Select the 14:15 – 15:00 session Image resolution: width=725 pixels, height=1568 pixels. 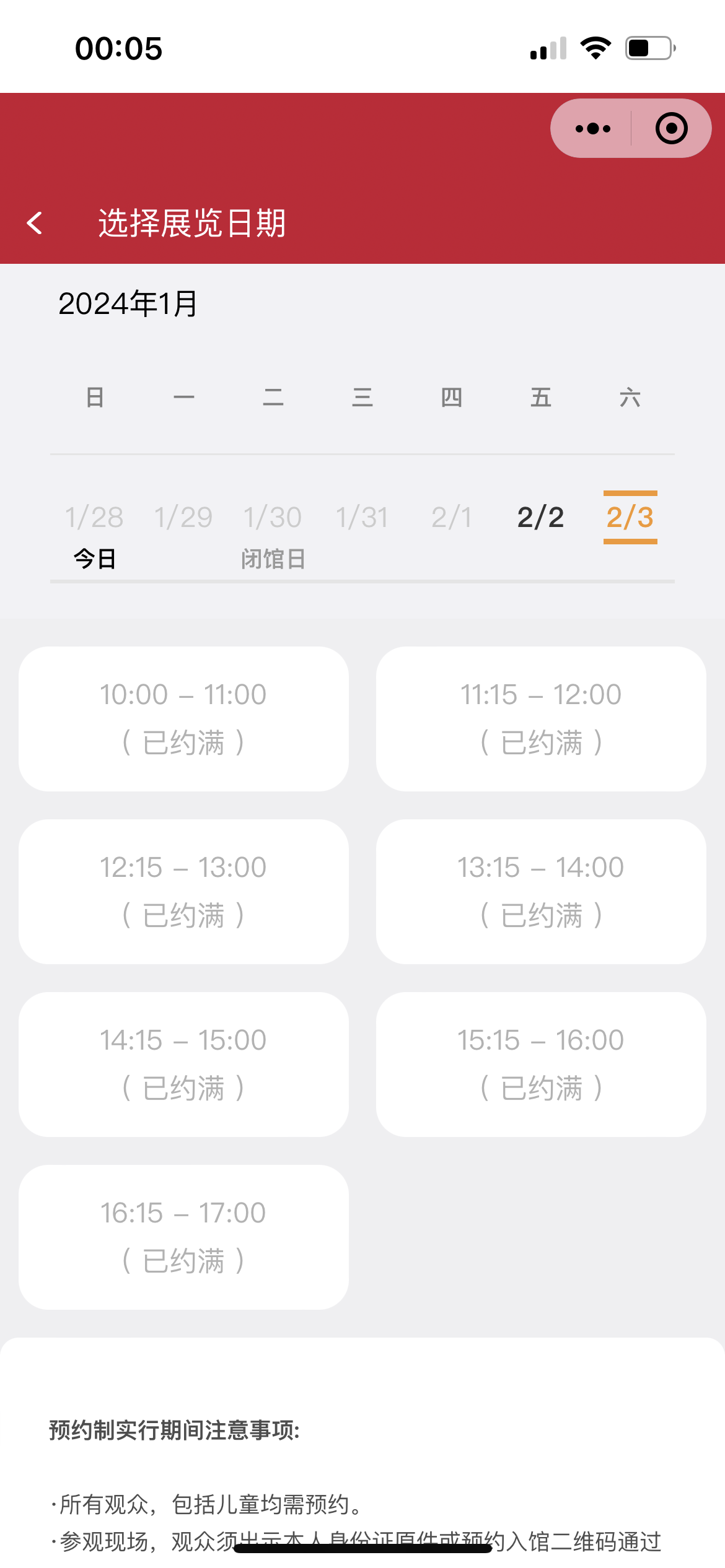183,1064
